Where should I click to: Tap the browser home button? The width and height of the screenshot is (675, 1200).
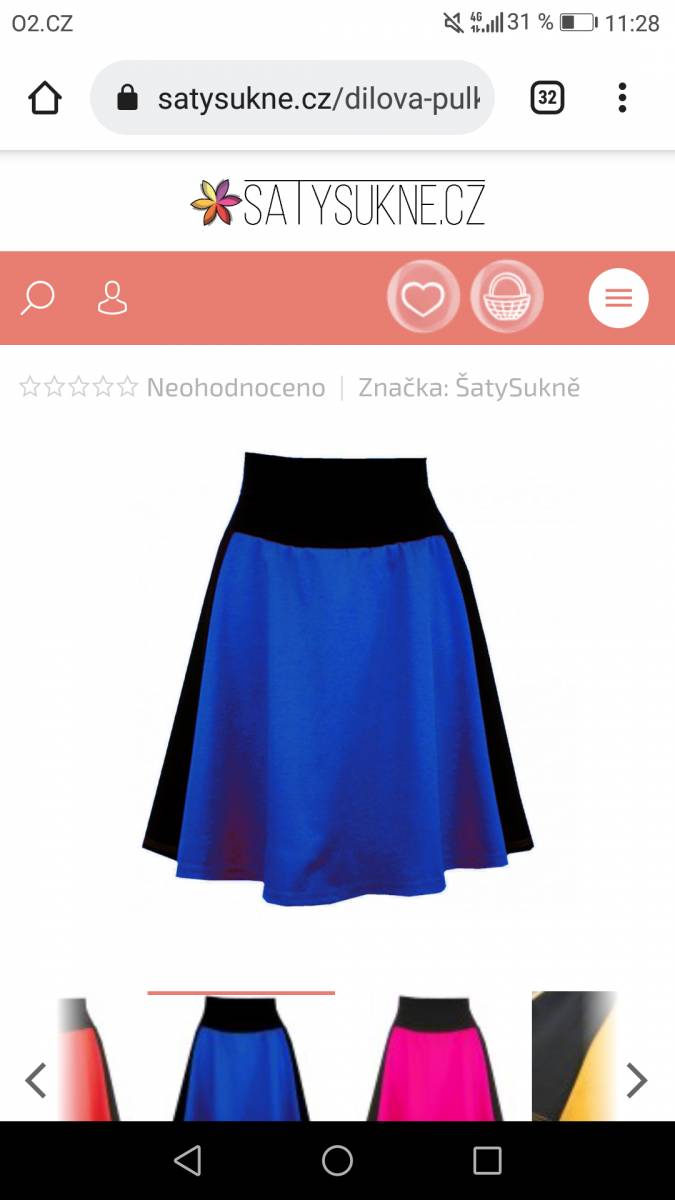point(45,97)
